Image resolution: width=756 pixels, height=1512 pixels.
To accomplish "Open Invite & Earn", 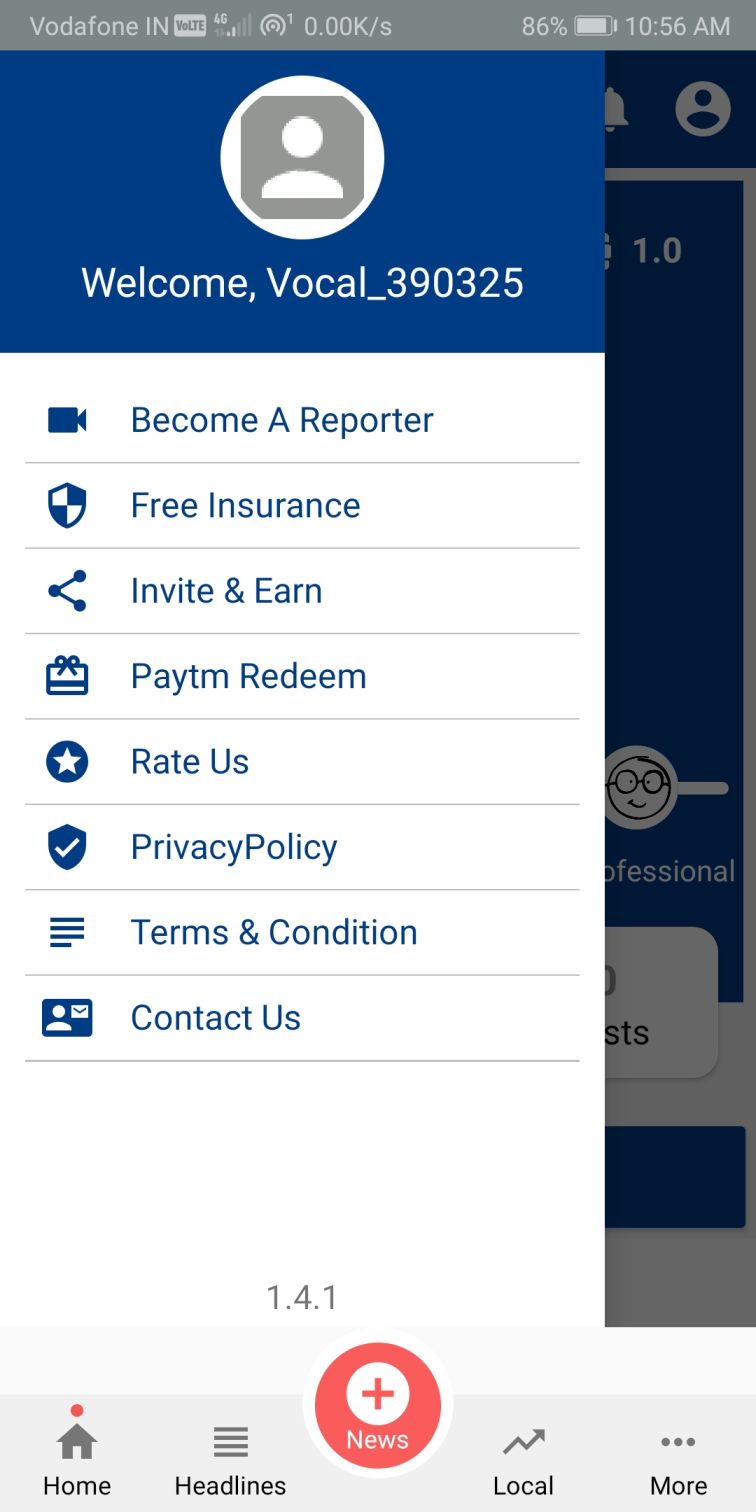I will tap(226, 591).
